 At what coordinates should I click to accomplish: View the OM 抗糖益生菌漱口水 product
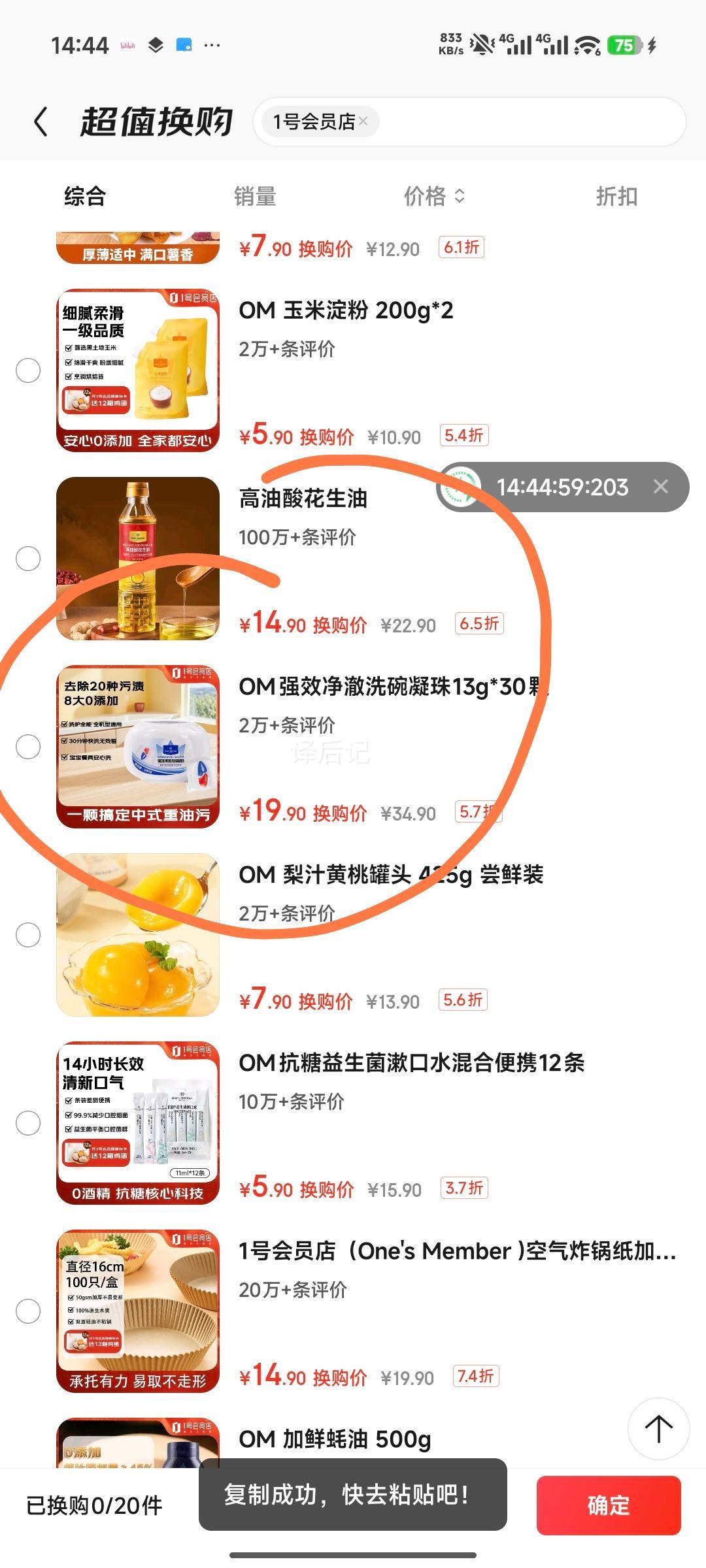412,1064
